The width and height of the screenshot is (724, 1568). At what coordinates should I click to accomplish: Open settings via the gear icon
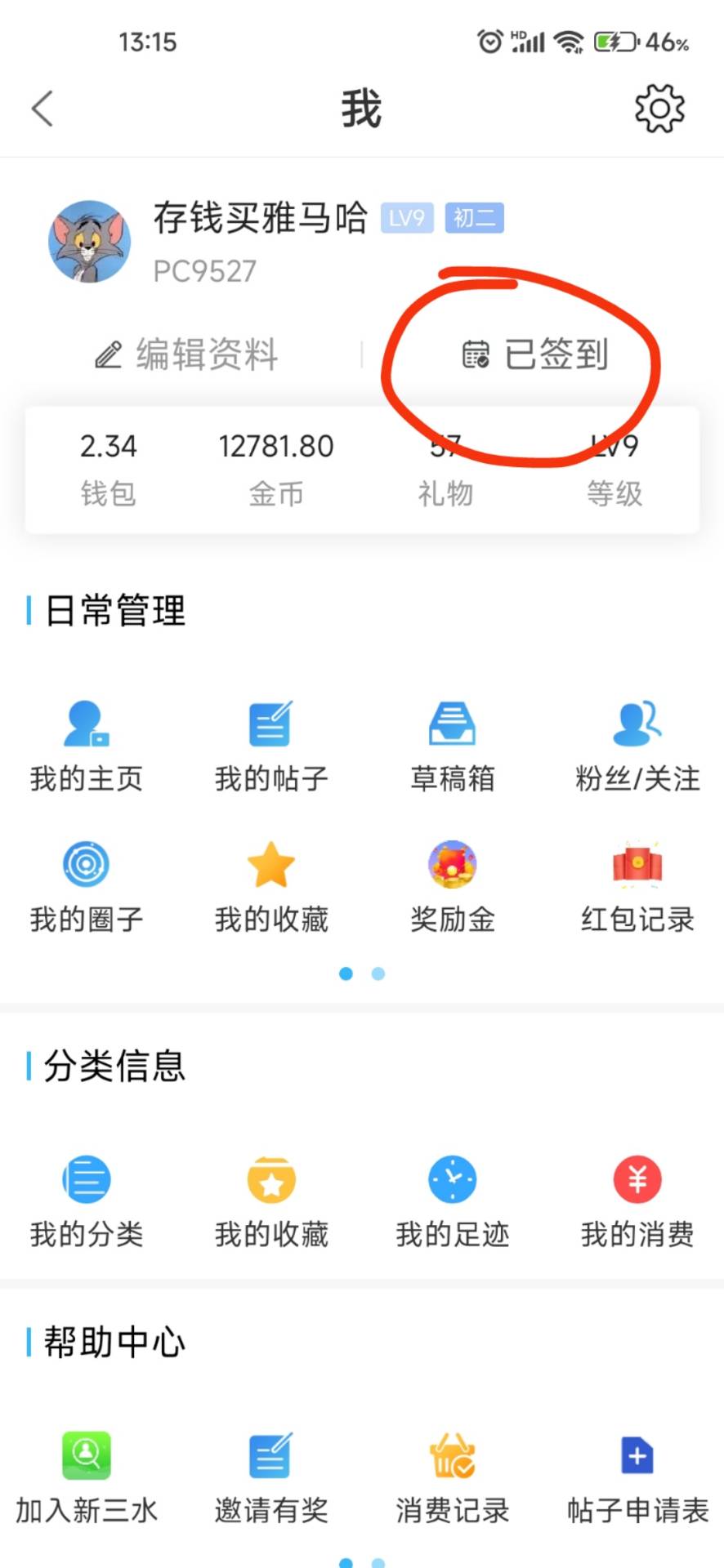(x=659, y=108)
